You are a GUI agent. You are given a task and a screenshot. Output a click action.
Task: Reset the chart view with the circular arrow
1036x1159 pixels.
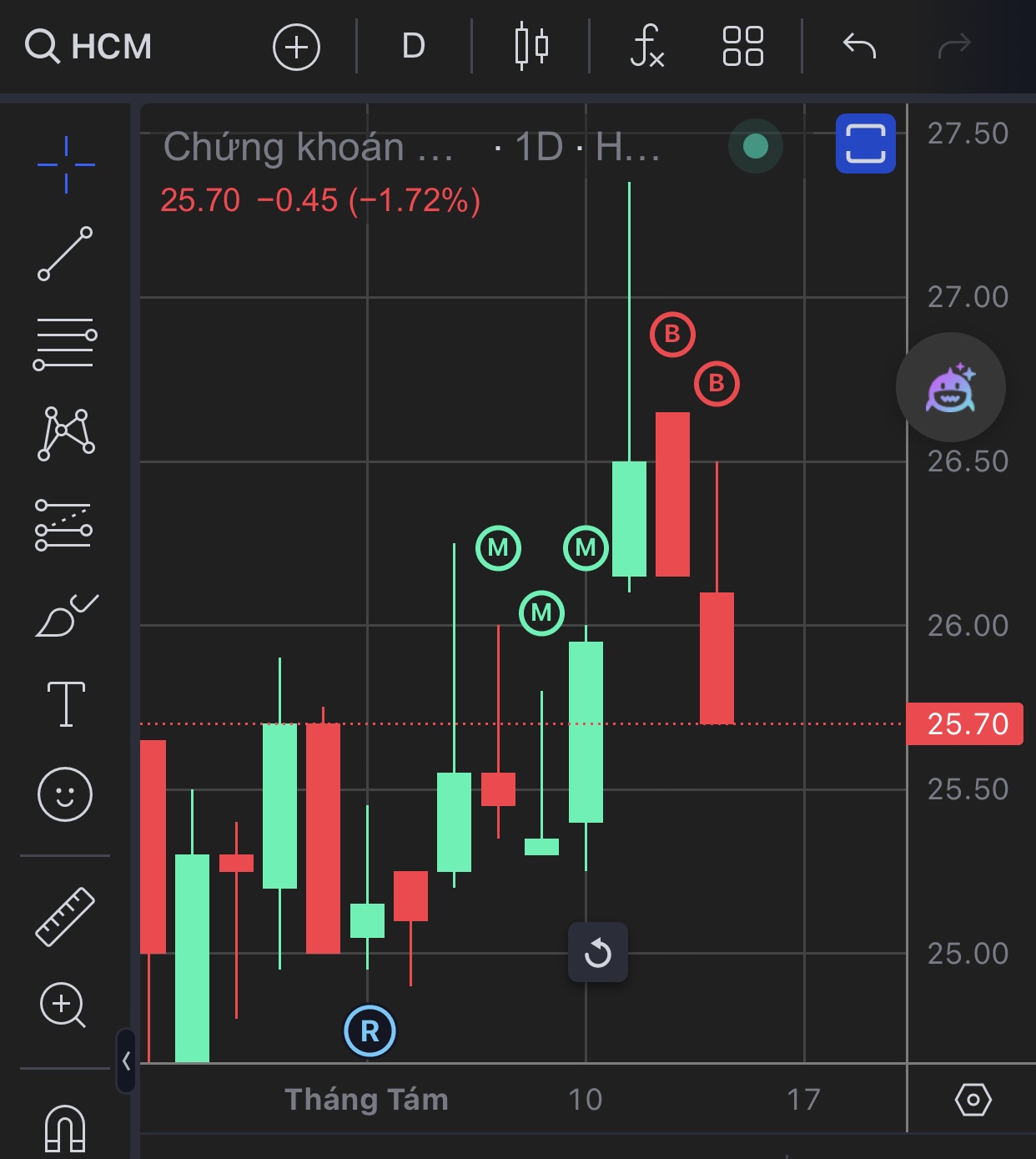click(598, 952)
